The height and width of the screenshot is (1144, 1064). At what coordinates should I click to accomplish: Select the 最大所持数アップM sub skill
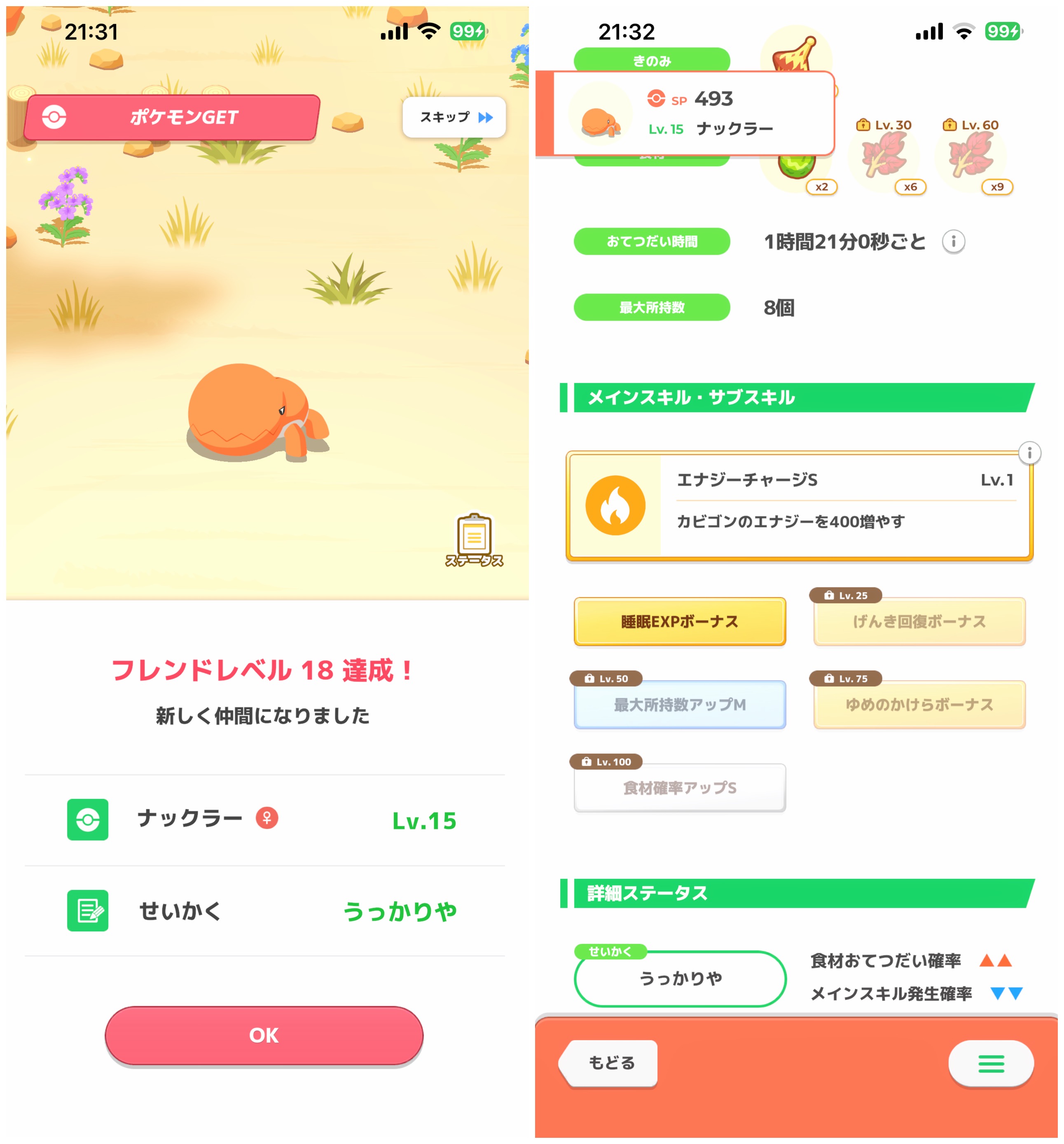pyautogui.click(x=679, y=704)
